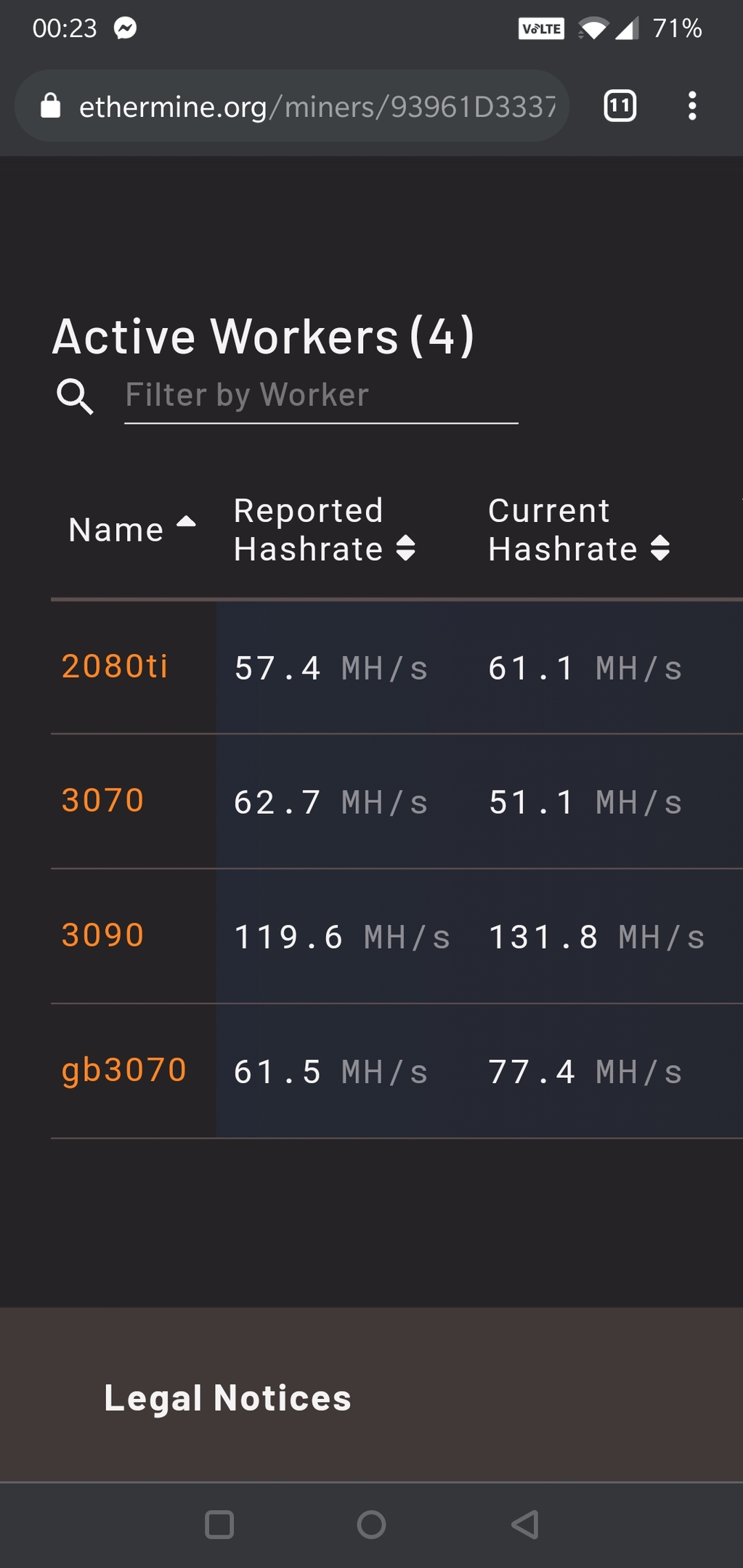Sort by Current Hashrate column
The width and height of the screenshot is (743, 1568).
[x=579, y=530]
